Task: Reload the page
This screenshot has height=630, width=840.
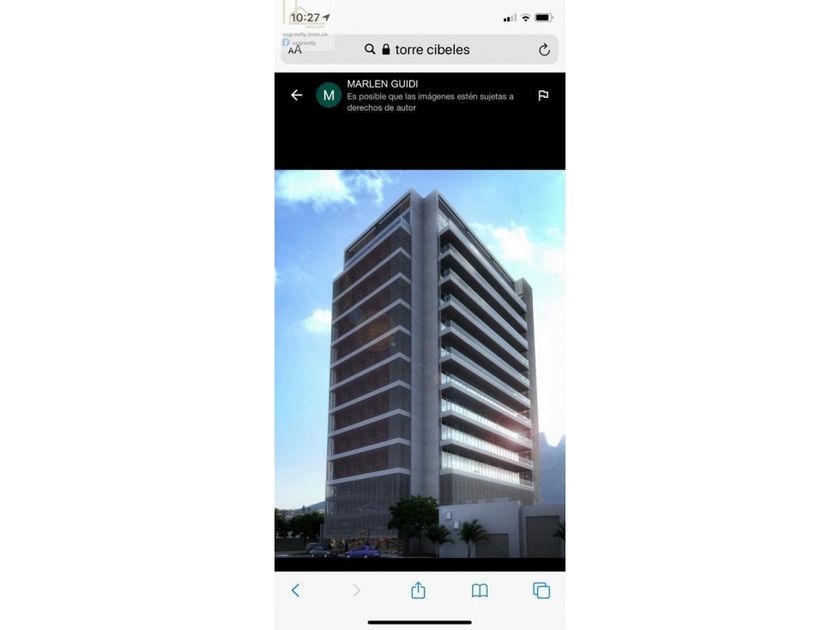Action: [544, 50]
